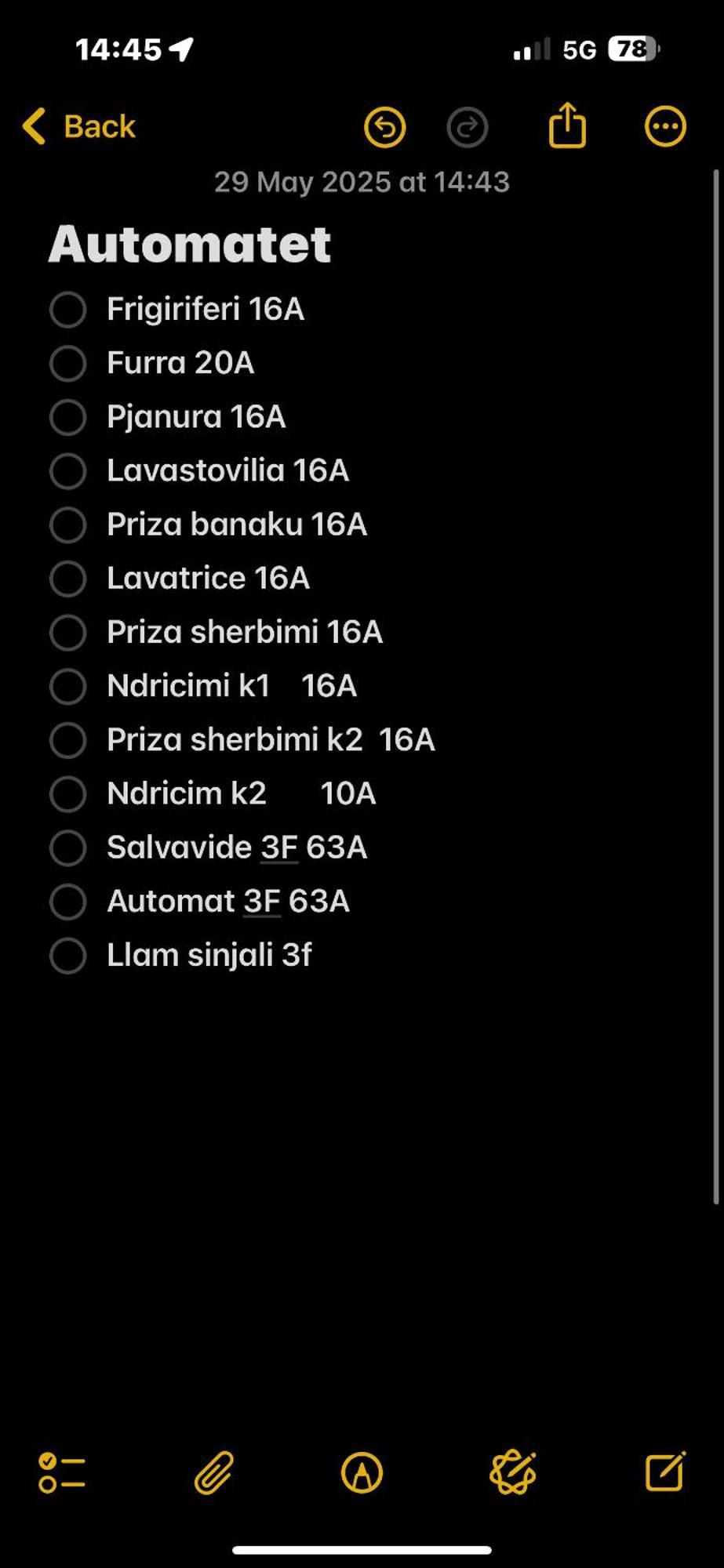
Task: Check off Frigiriferi 16A
Action: [68, 310]
